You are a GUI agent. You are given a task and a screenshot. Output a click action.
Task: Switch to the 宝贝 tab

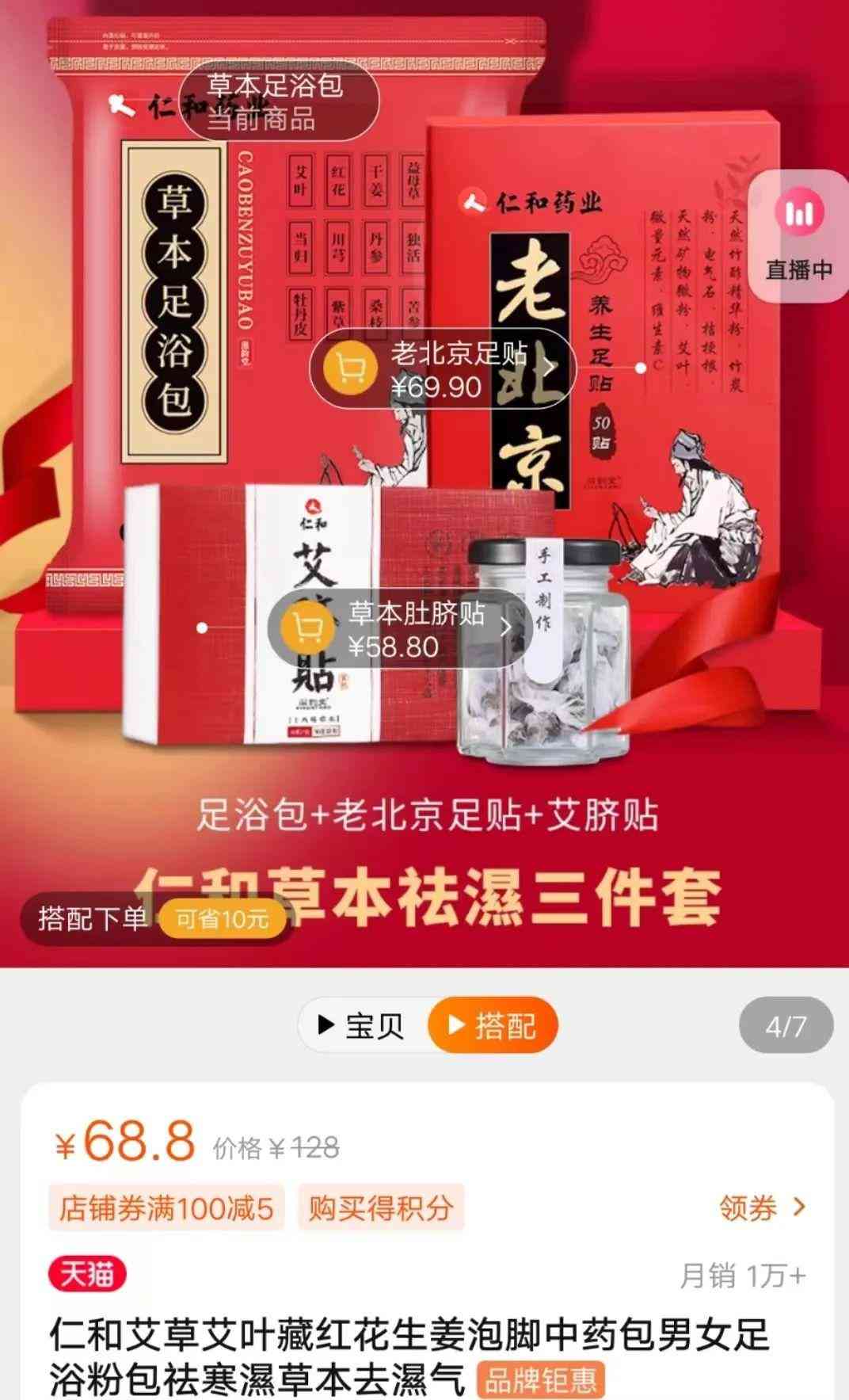(x=361, y=1026)
